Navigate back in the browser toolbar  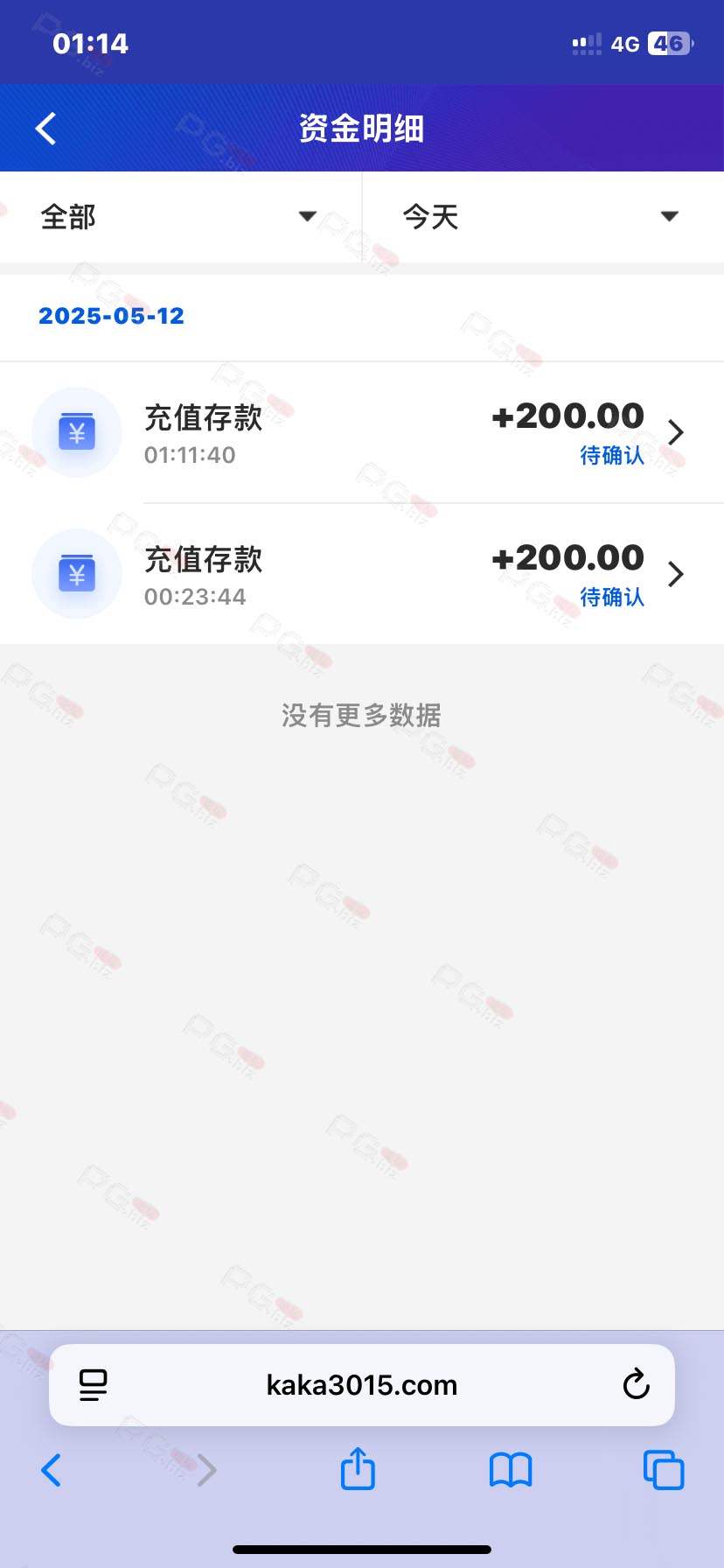(52, 1470)
